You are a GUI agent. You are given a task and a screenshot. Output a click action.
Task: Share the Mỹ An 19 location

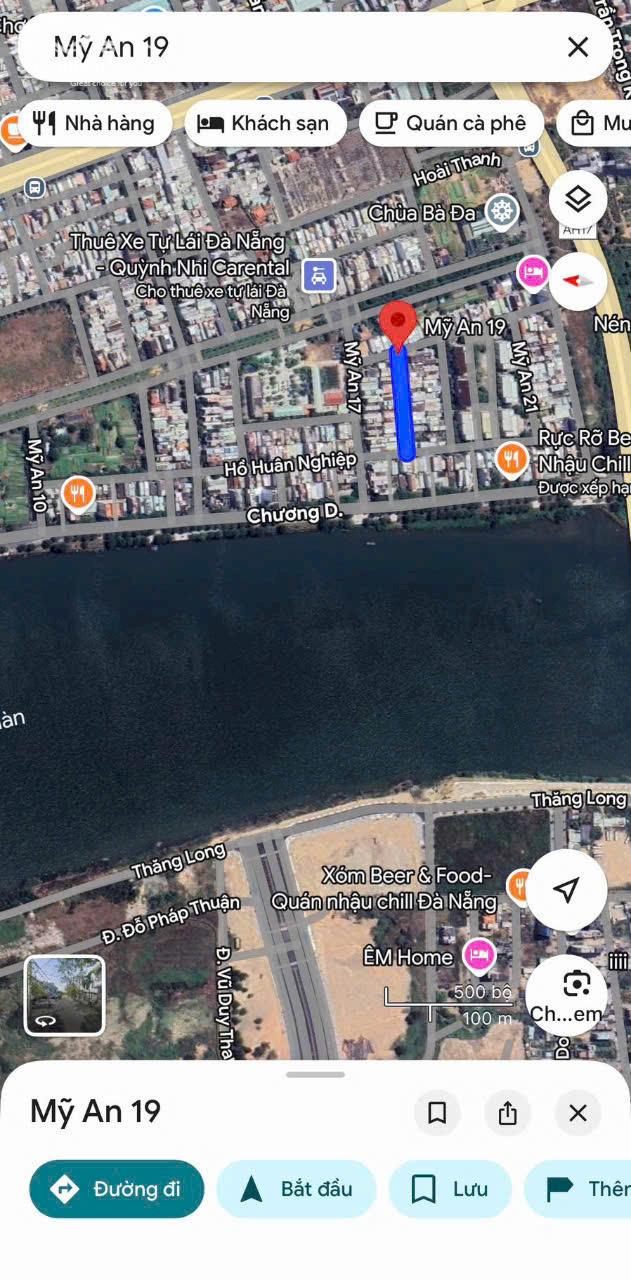click(x=507, y=1113)
